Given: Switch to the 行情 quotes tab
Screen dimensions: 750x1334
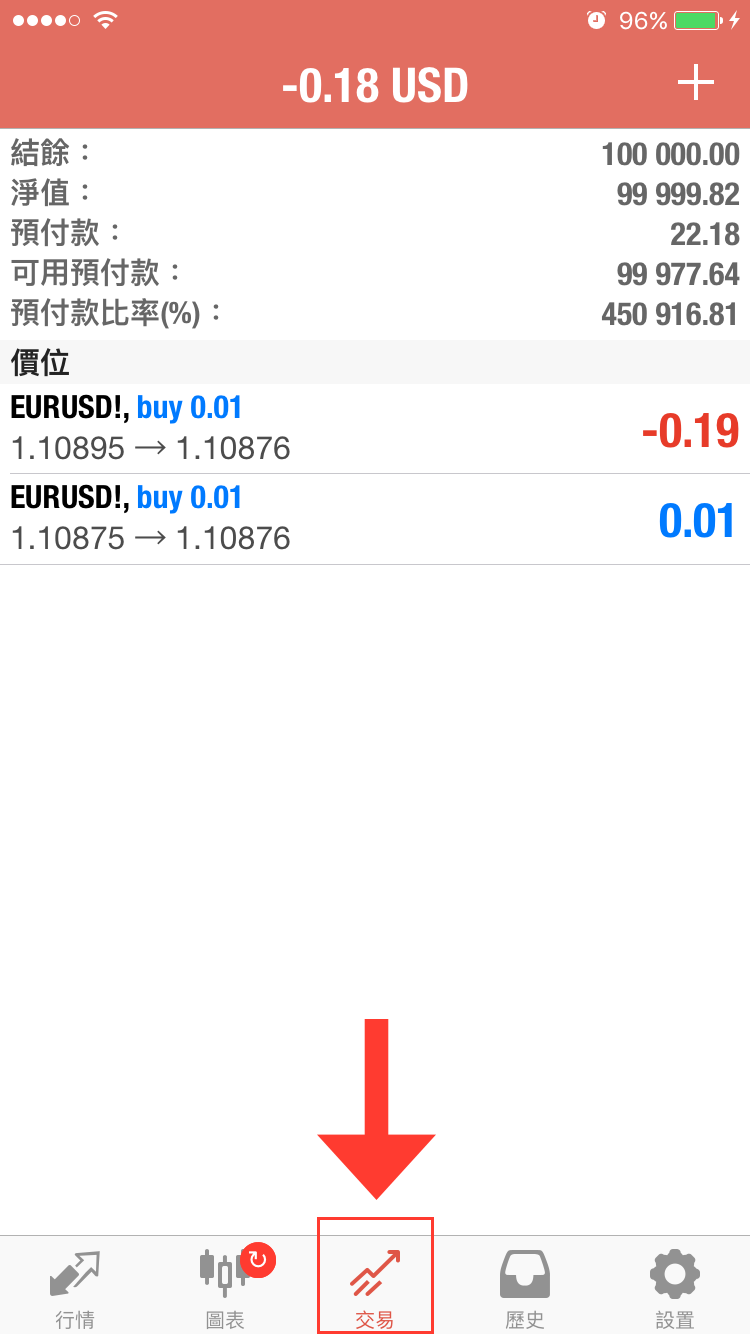Looking at the screenshot, I should 75,1288.
